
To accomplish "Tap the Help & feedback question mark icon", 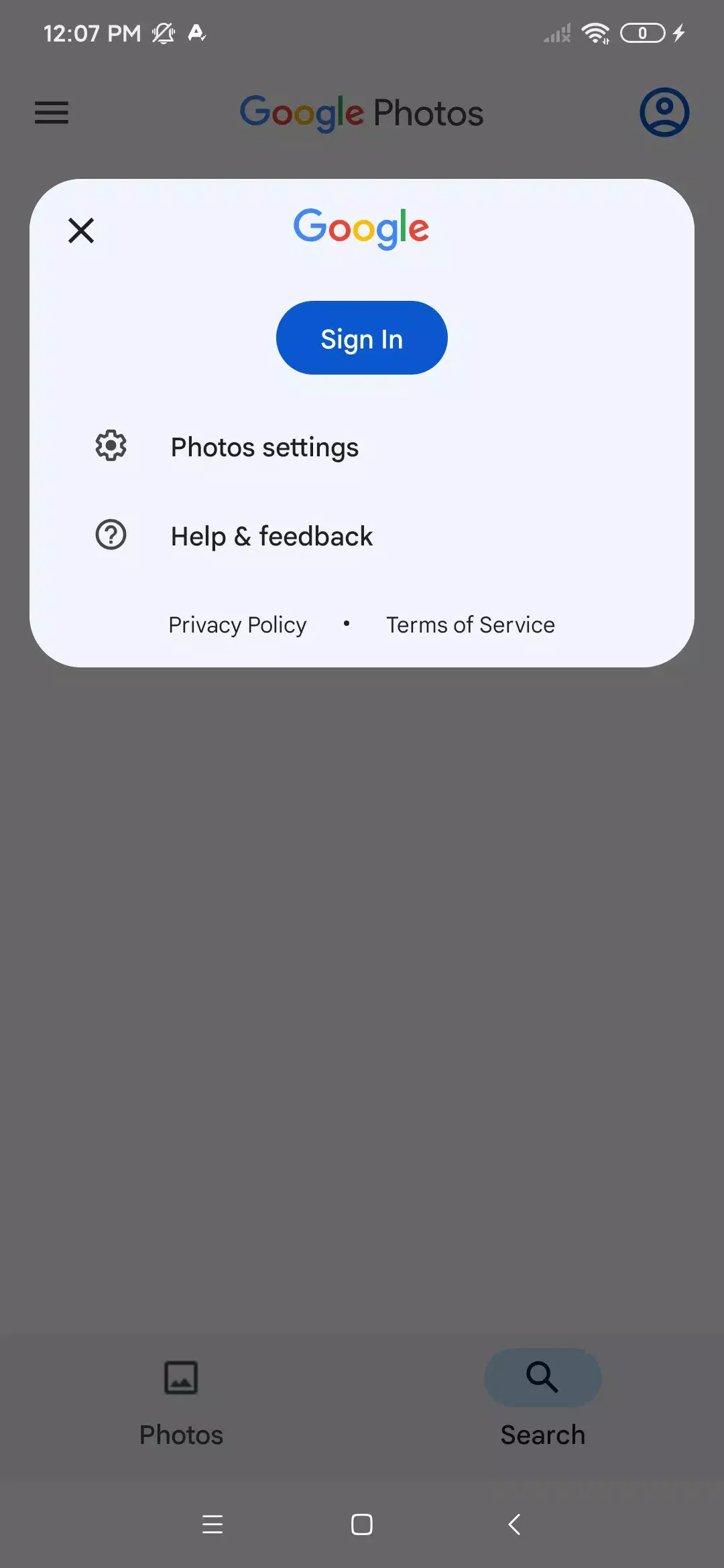I will 111,535.
